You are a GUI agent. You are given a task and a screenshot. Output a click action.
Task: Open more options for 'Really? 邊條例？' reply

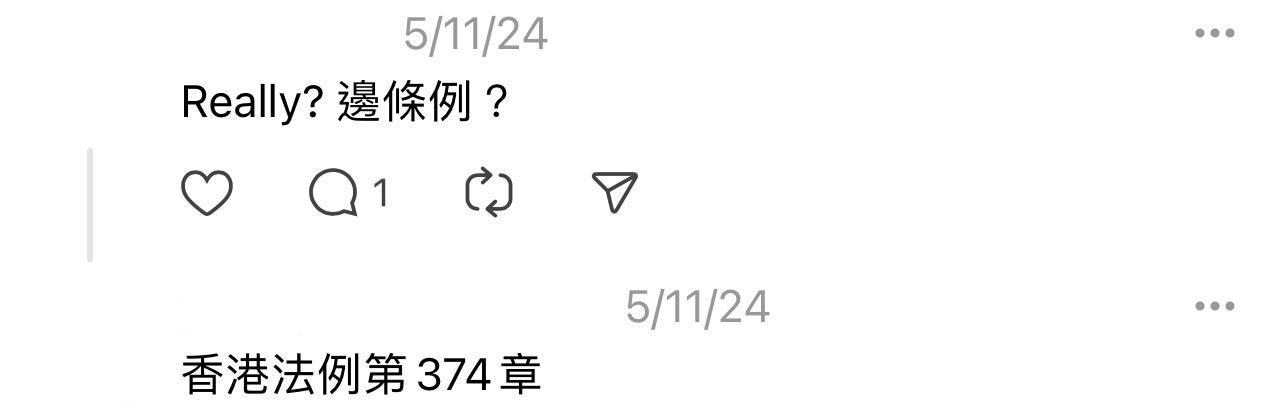point(1215,33)
